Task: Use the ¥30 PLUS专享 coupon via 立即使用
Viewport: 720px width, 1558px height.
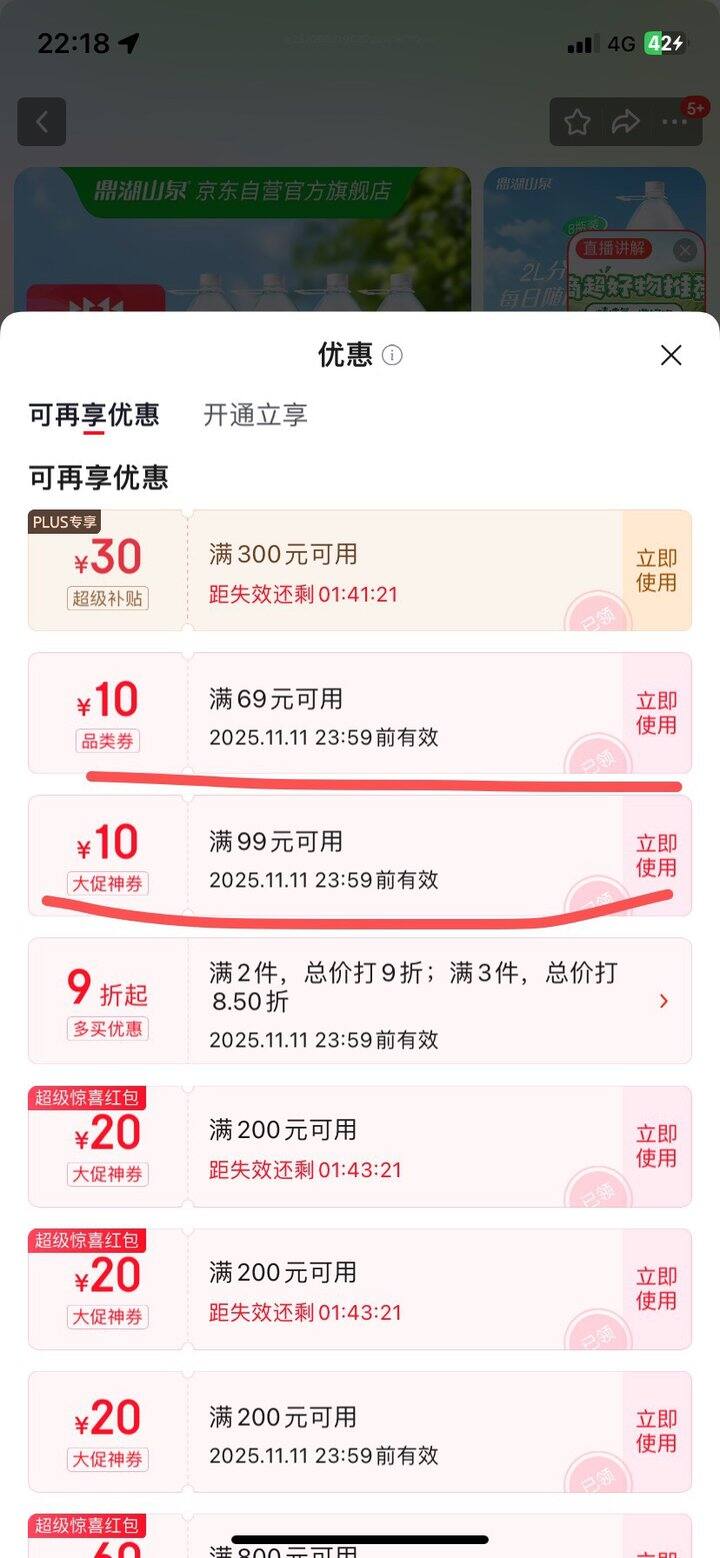Action: 656,570
